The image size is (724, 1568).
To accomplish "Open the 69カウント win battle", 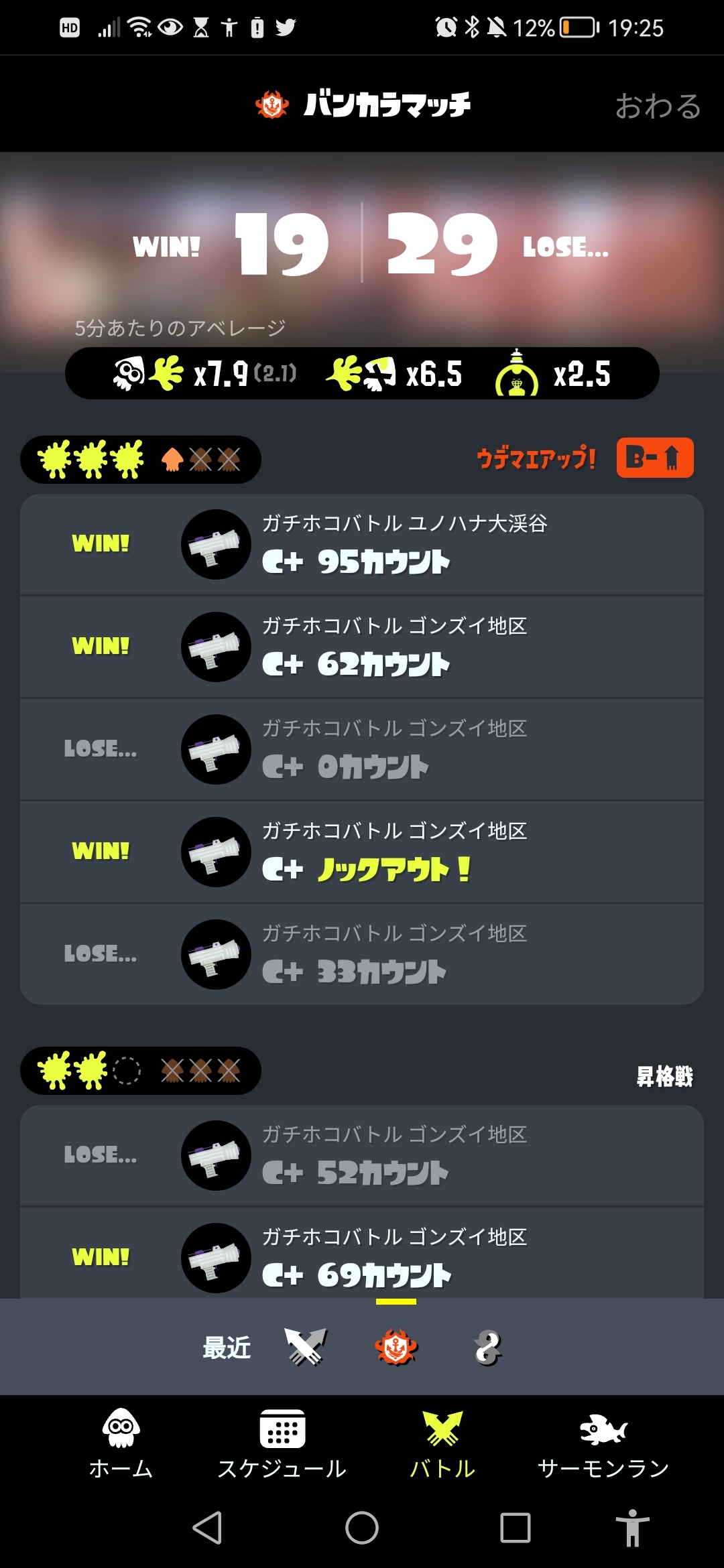I will (x=362, y=1256).
